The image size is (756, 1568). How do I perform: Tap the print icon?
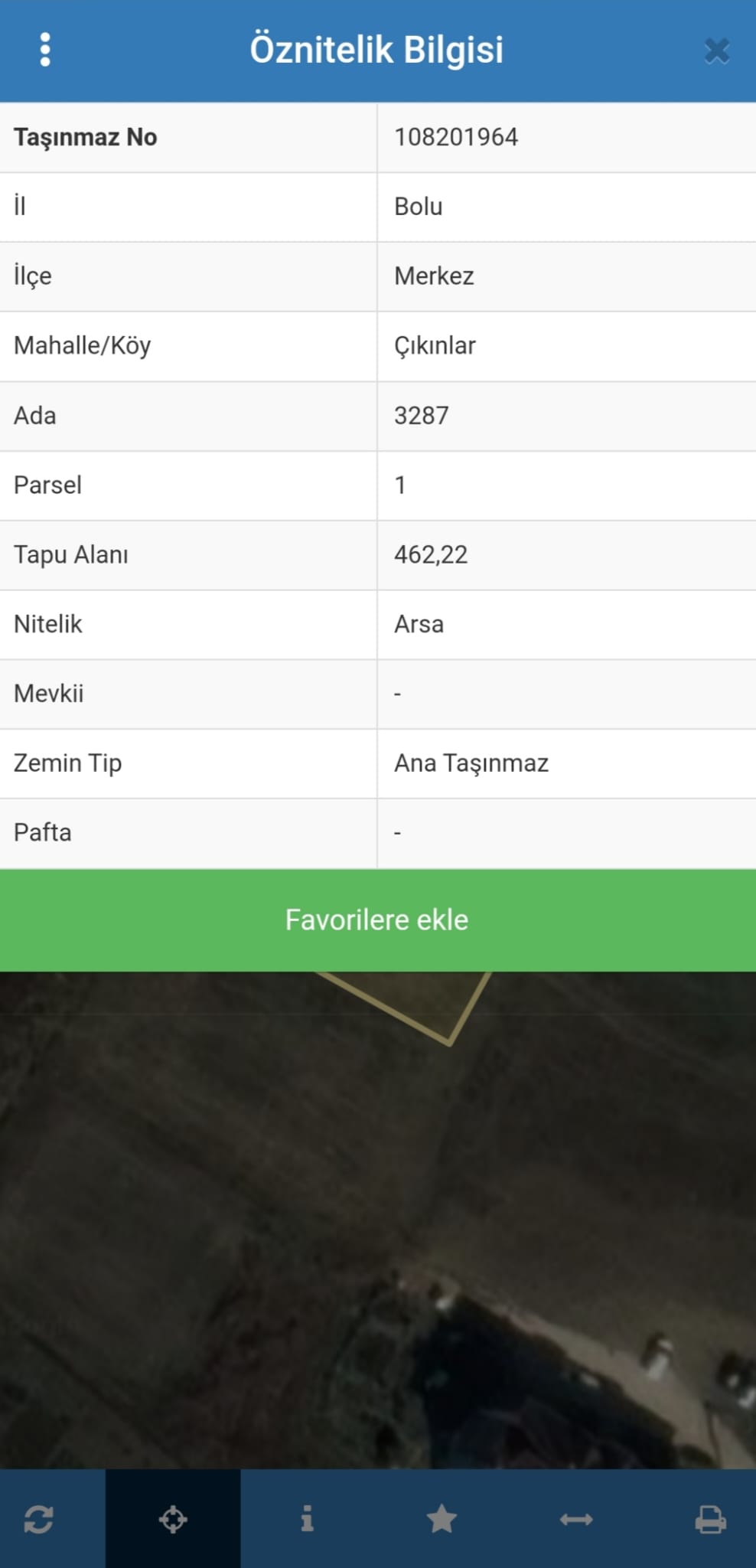(710, 1519)
